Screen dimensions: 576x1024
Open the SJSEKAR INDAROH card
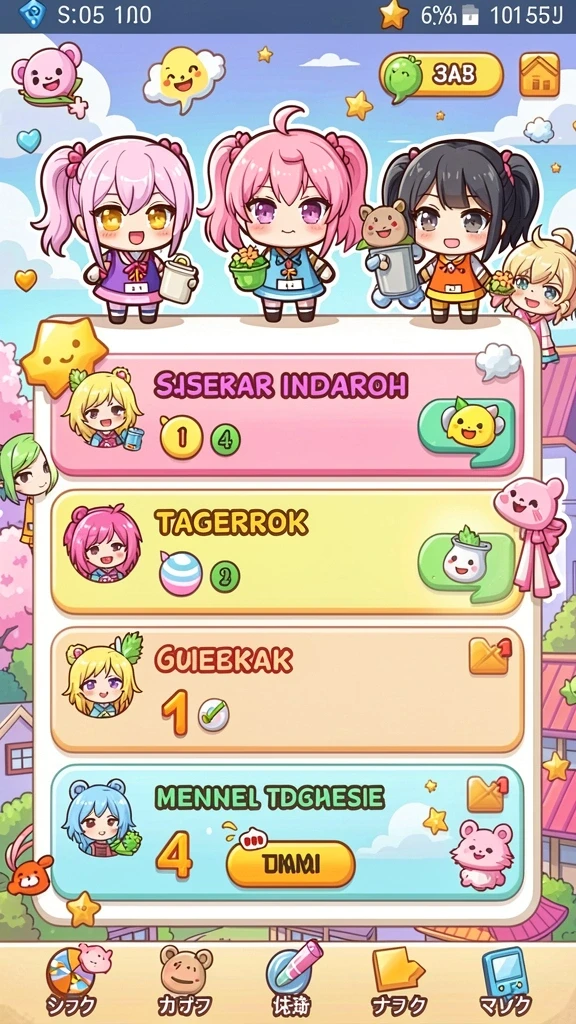pyautogui.click(x=287, y=415)
